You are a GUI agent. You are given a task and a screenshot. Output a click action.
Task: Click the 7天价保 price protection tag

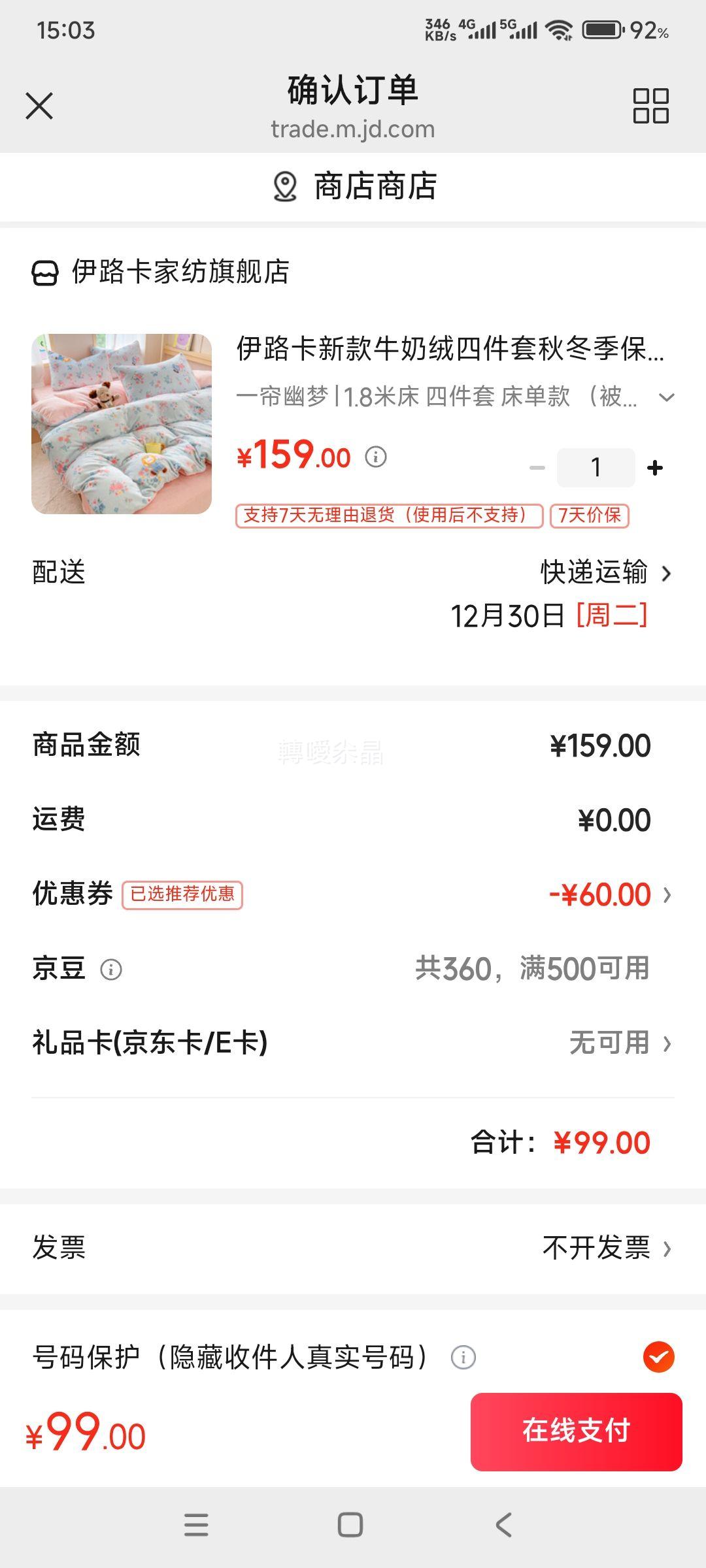coord(590,516)
